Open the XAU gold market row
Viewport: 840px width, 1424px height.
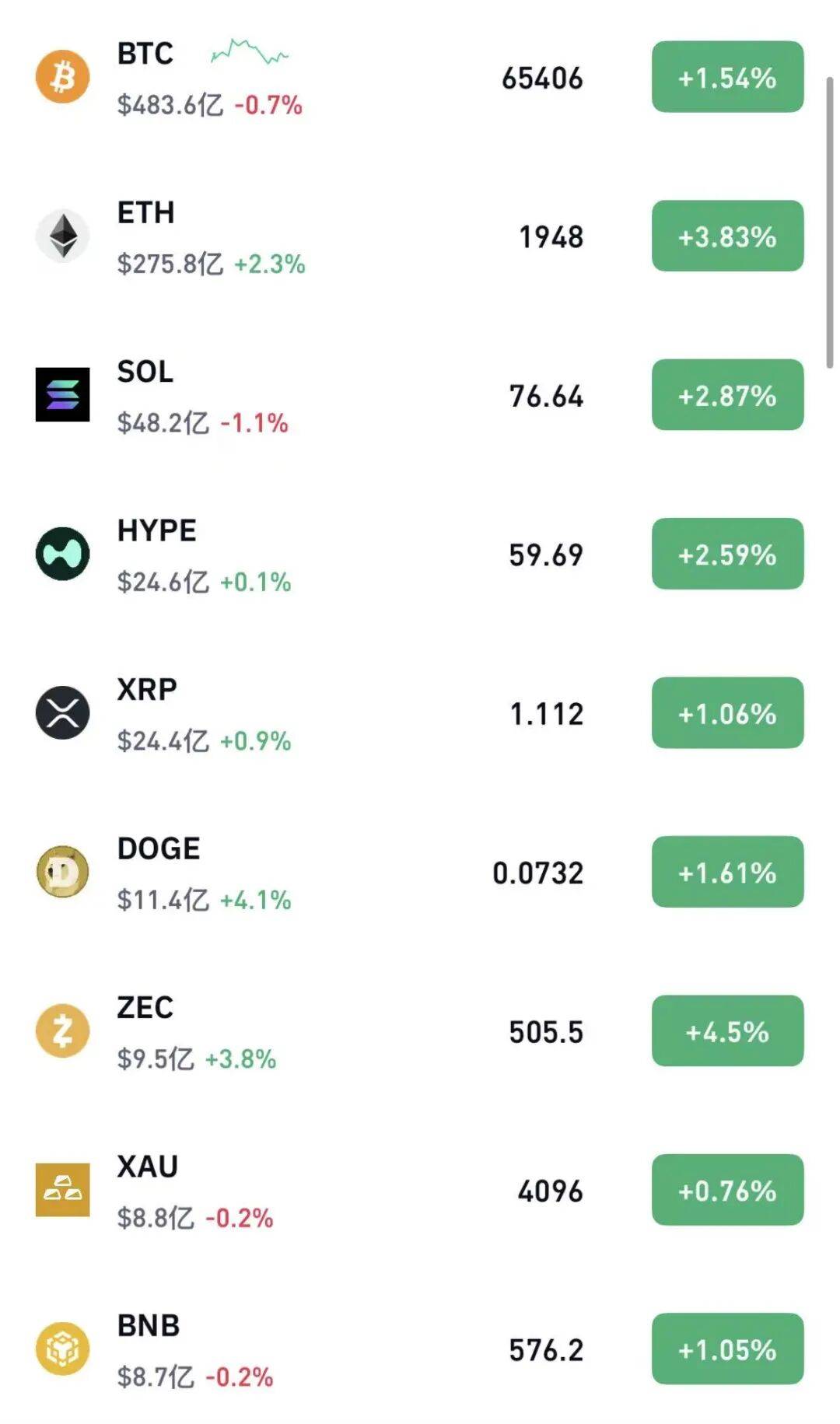tap(420, 1190)
